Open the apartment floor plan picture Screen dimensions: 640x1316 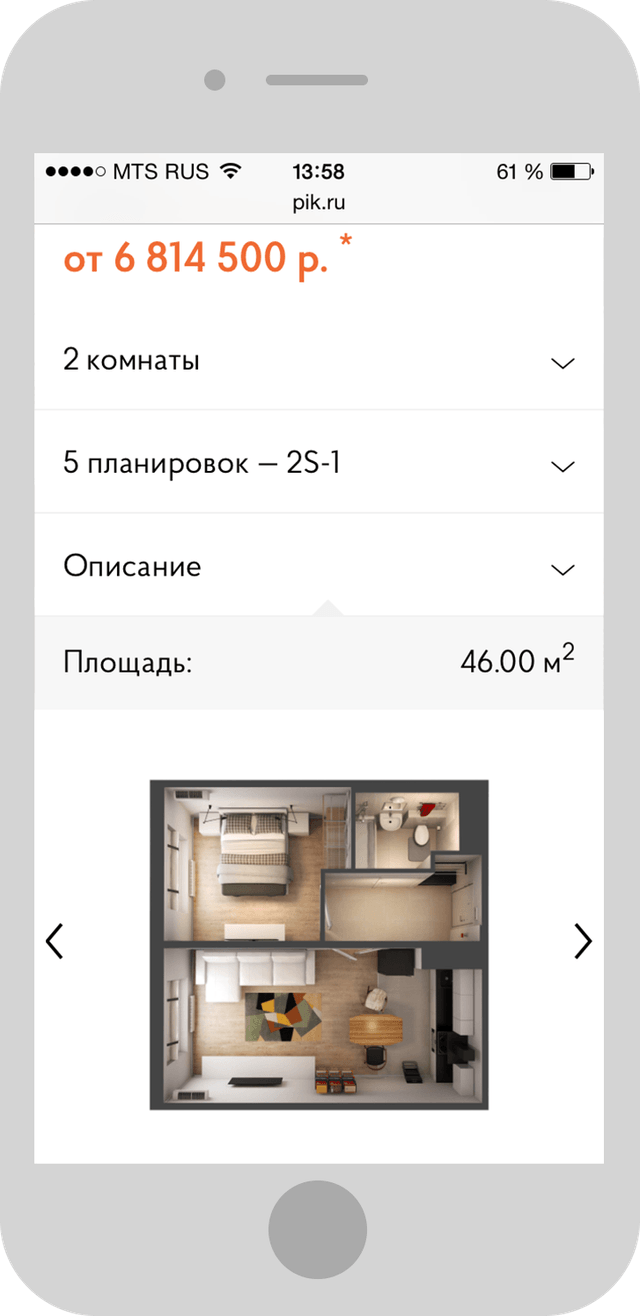319,944
